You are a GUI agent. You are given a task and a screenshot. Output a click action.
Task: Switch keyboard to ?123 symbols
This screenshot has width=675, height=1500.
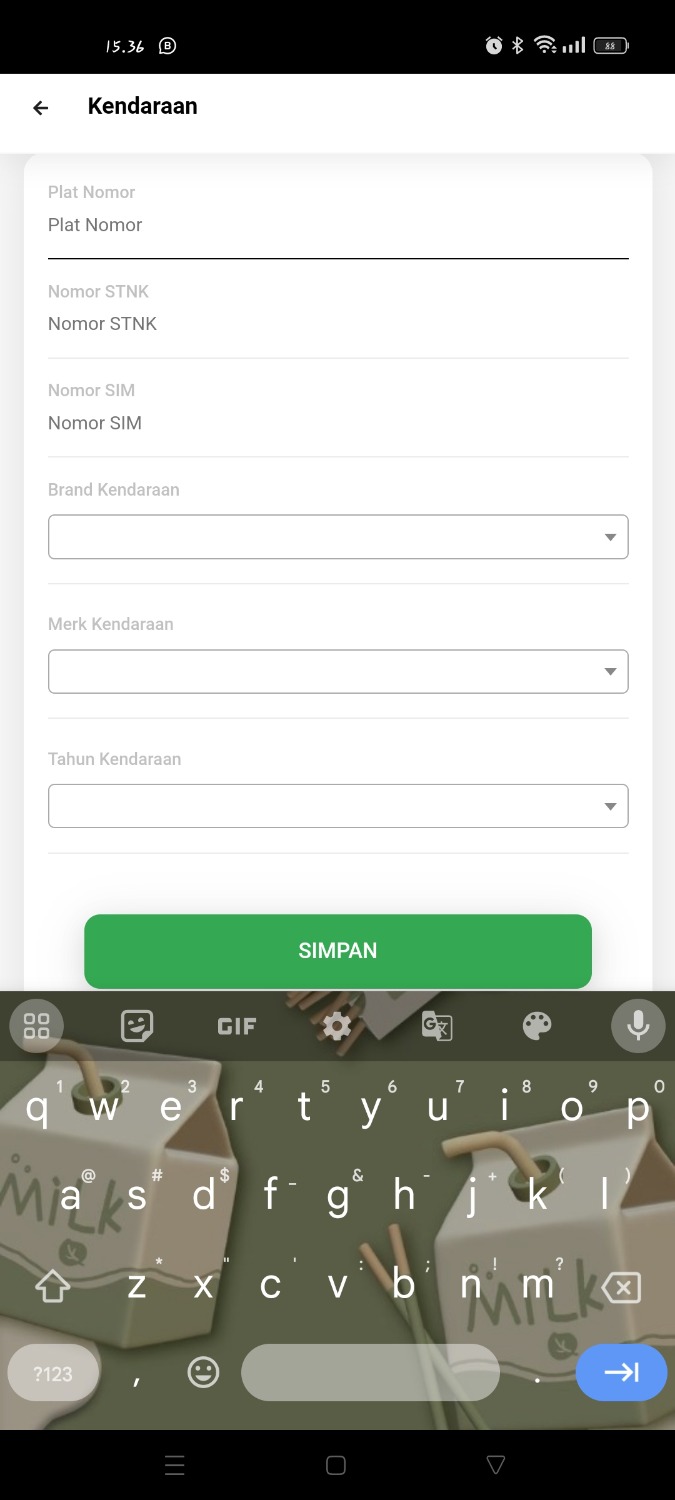click(x=53, y=1373)
